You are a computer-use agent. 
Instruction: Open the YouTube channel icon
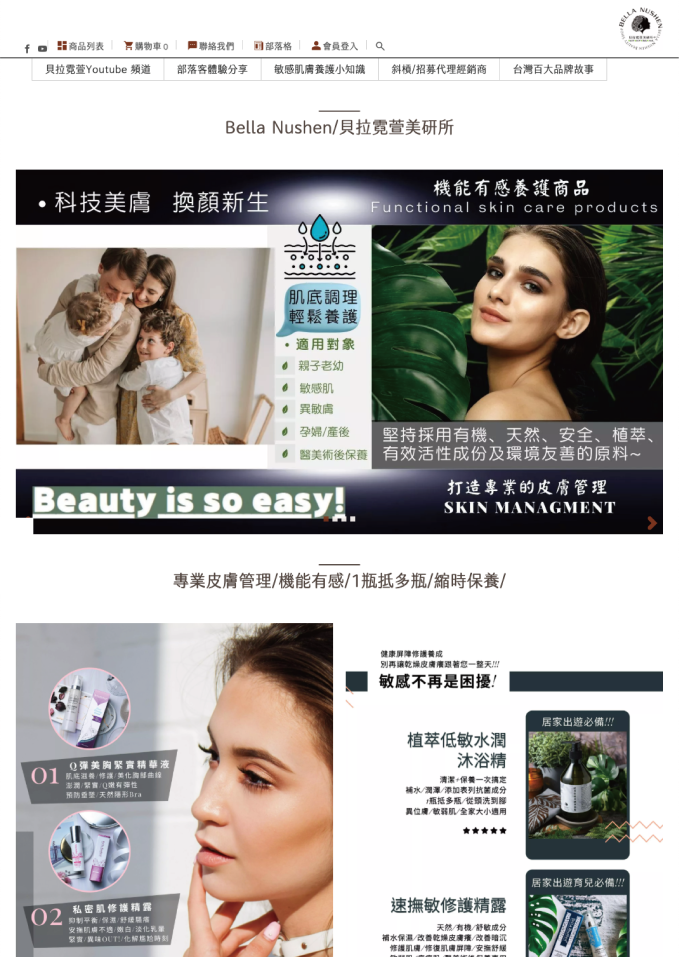tap(42, 48)
